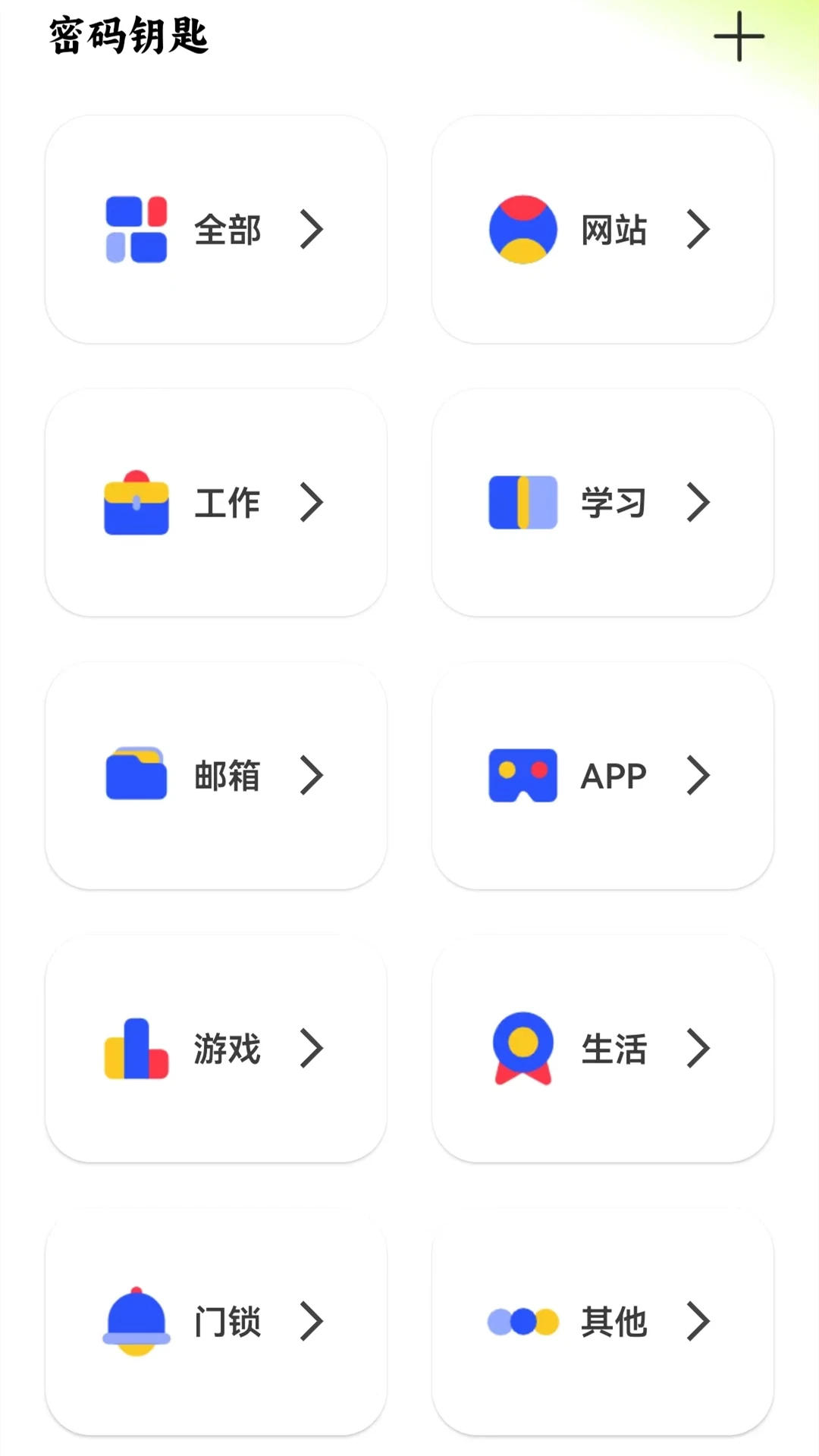The height and width of the screenshot is (1456, 819).
Task: Click the plus button to add password
Action: click(739, 38)
